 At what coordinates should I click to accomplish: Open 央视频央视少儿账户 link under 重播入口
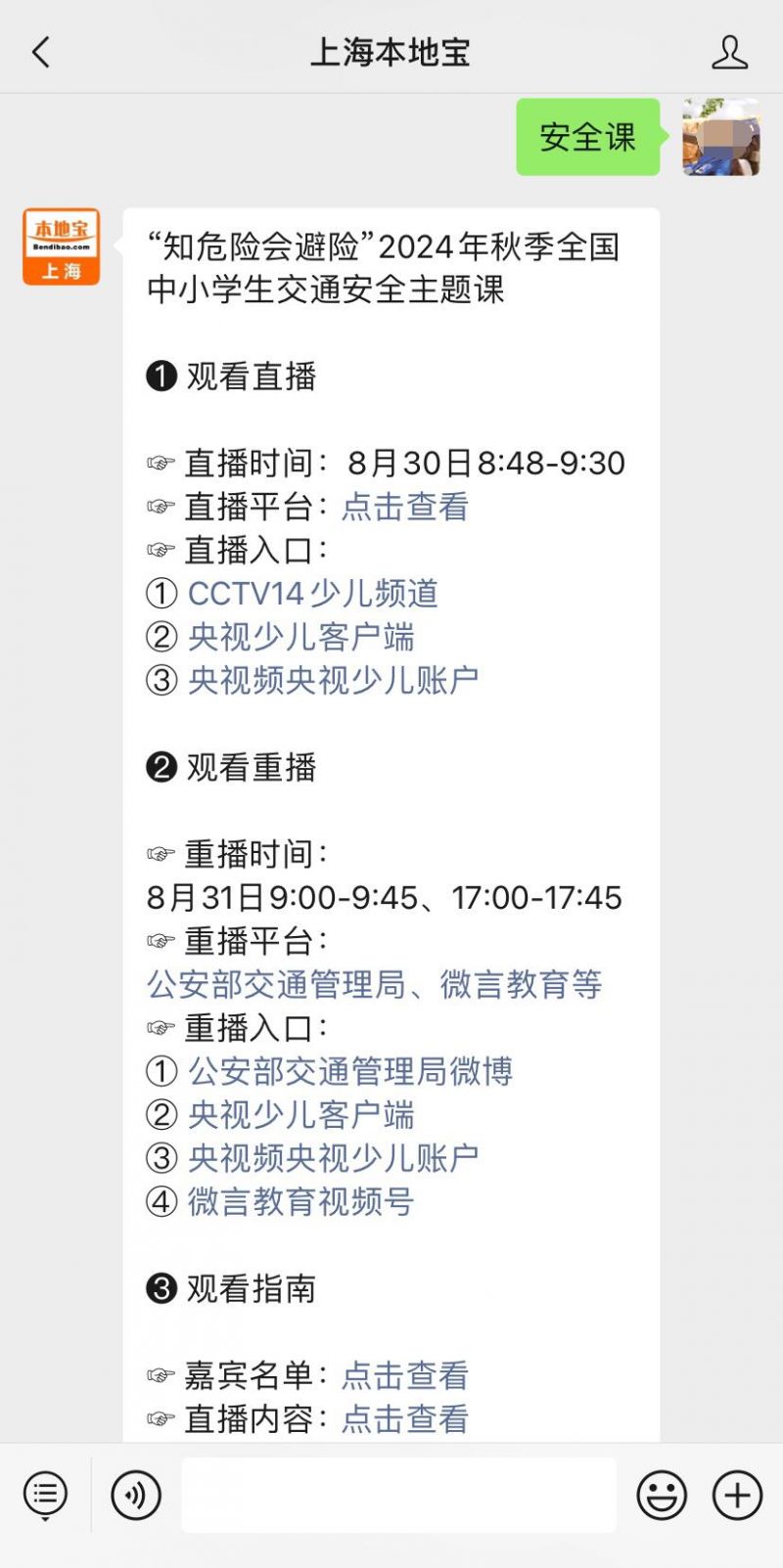coord(334,1158)
